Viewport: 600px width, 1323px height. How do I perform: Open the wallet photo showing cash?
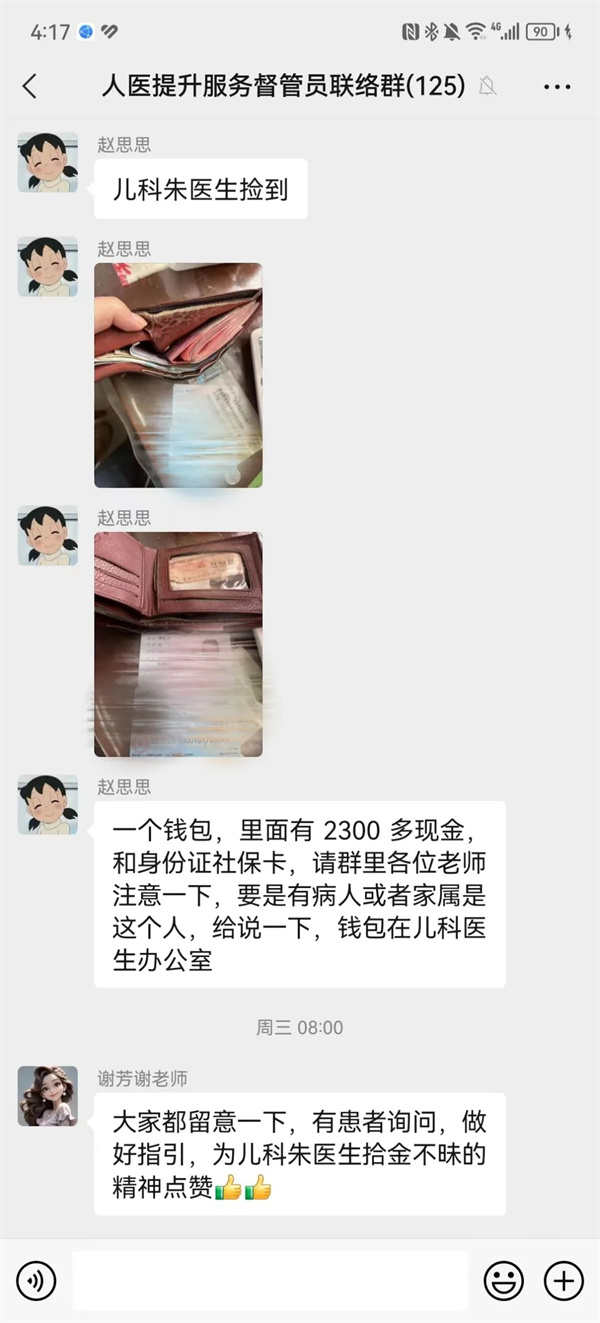coord(178,375)
